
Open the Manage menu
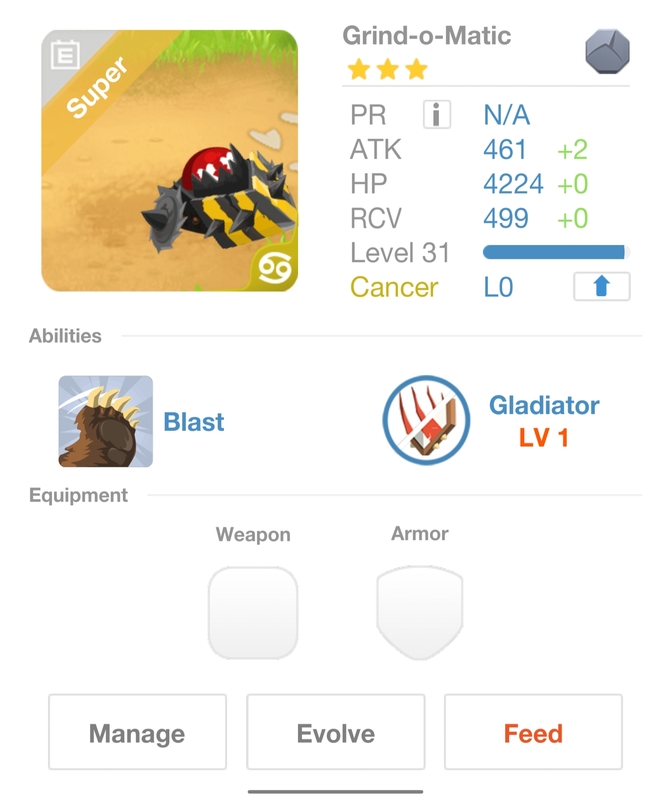137,733
